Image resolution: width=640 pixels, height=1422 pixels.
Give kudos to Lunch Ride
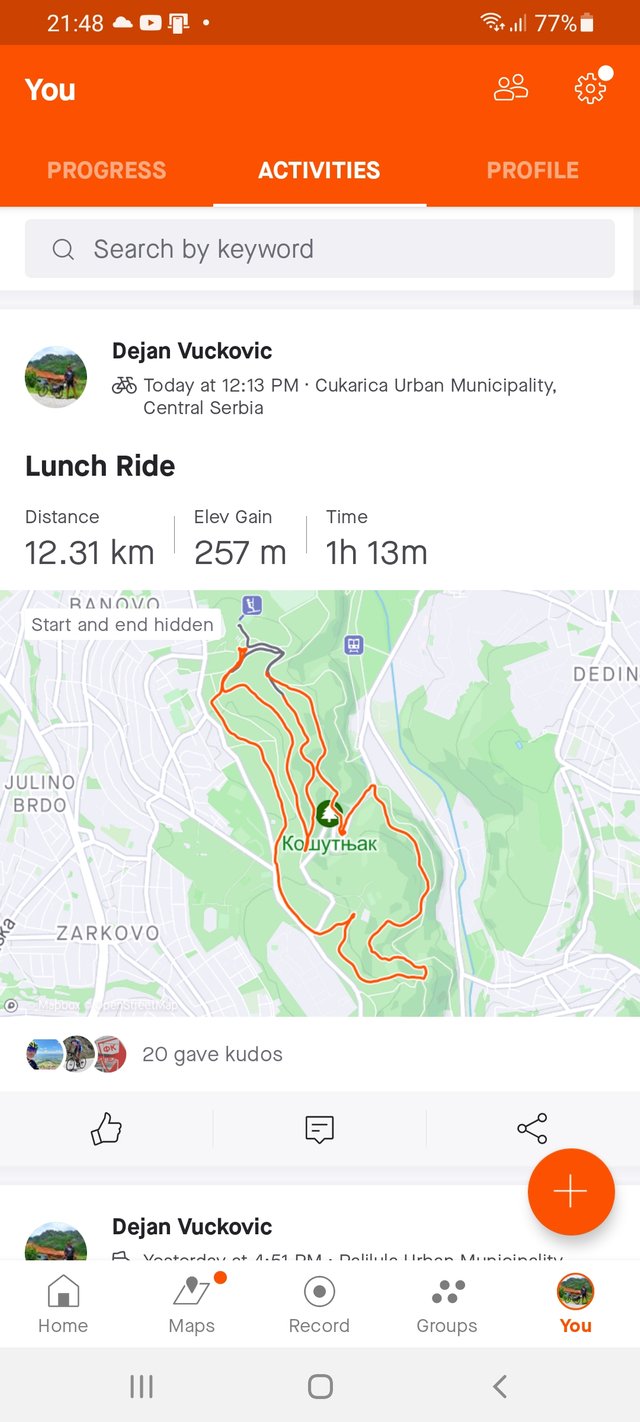click(x=106, y=1129)
